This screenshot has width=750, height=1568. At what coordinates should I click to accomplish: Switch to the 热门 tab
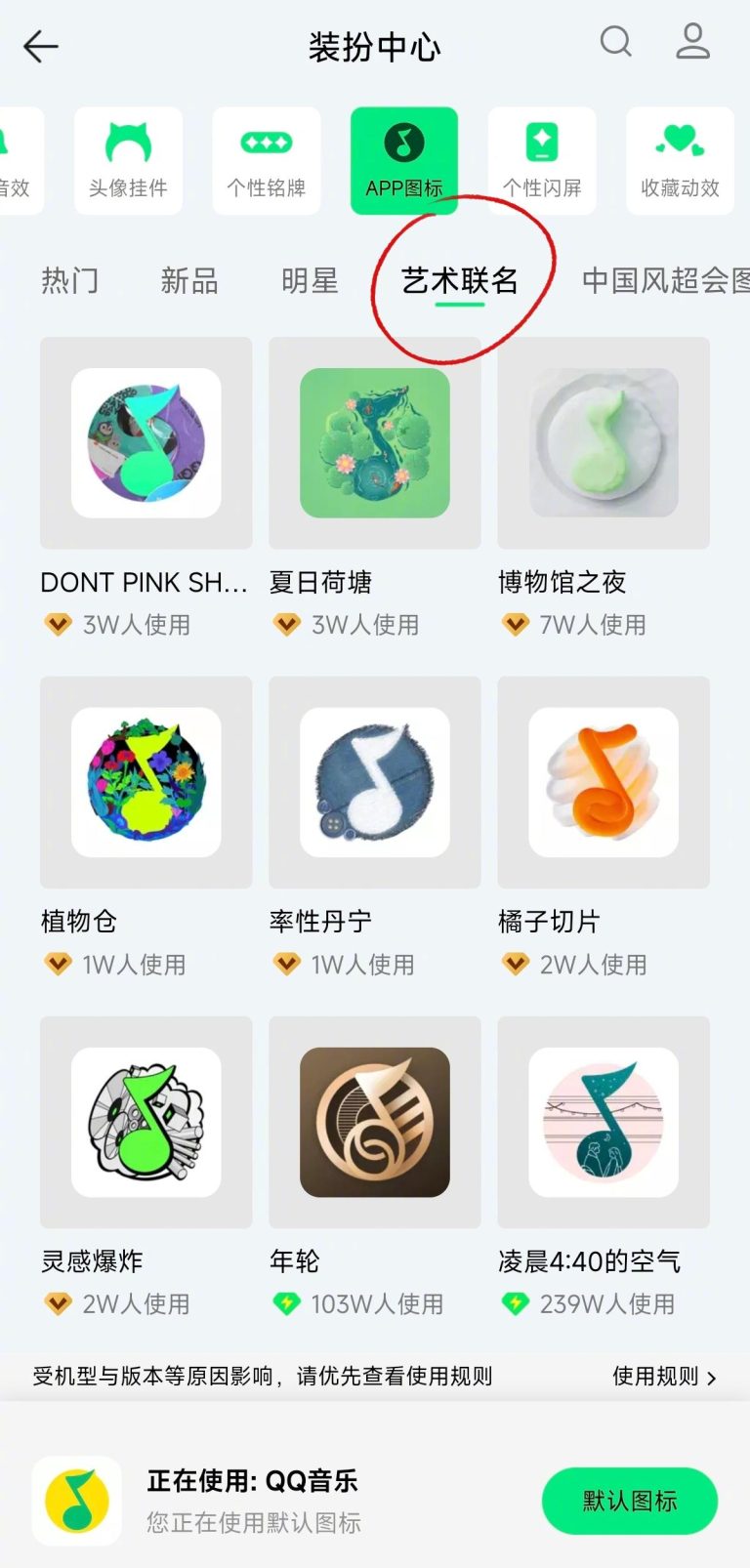coord(69,281)
